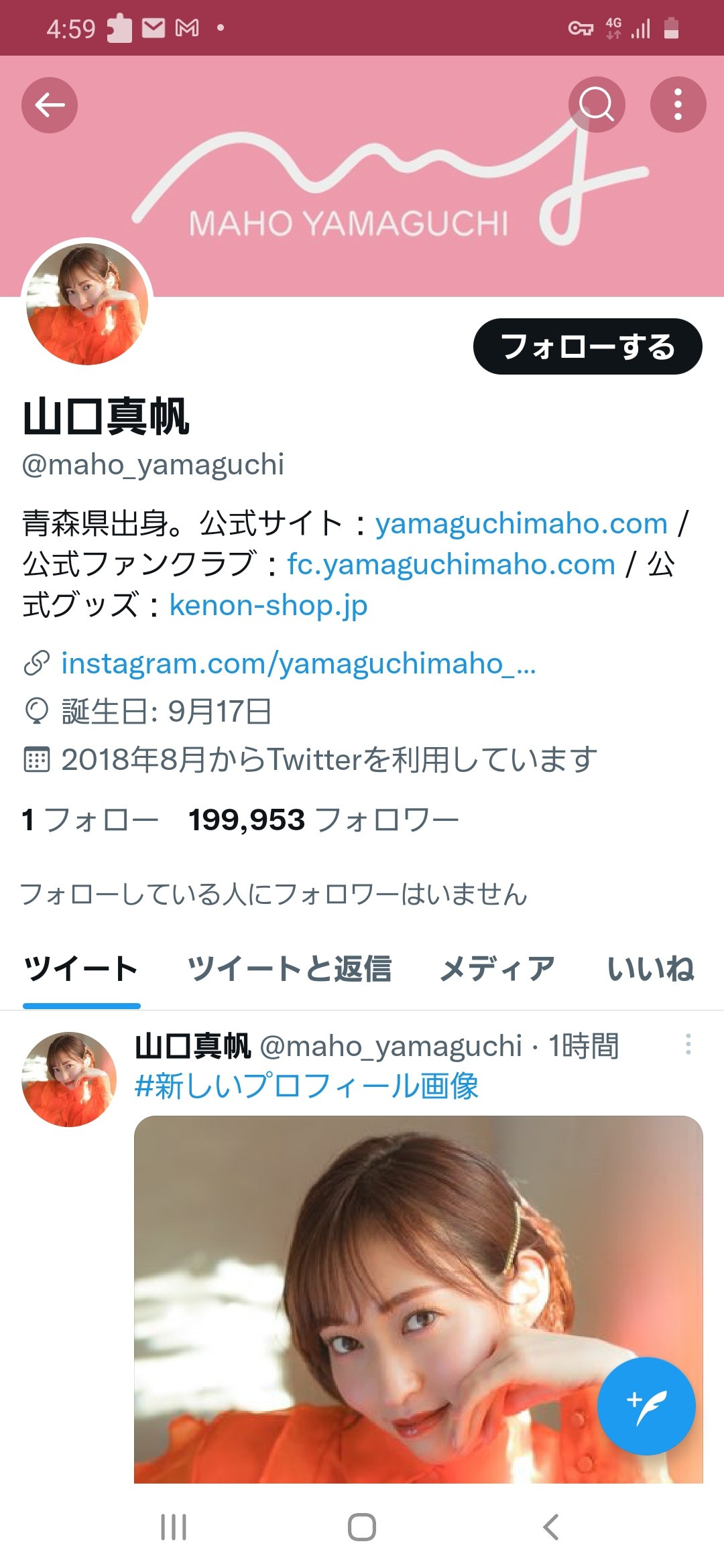Image resolution: width=724 pixels, height=1568 pixels.
Task: Open the tweet's photo in full view
Action: pos(375,1293)
